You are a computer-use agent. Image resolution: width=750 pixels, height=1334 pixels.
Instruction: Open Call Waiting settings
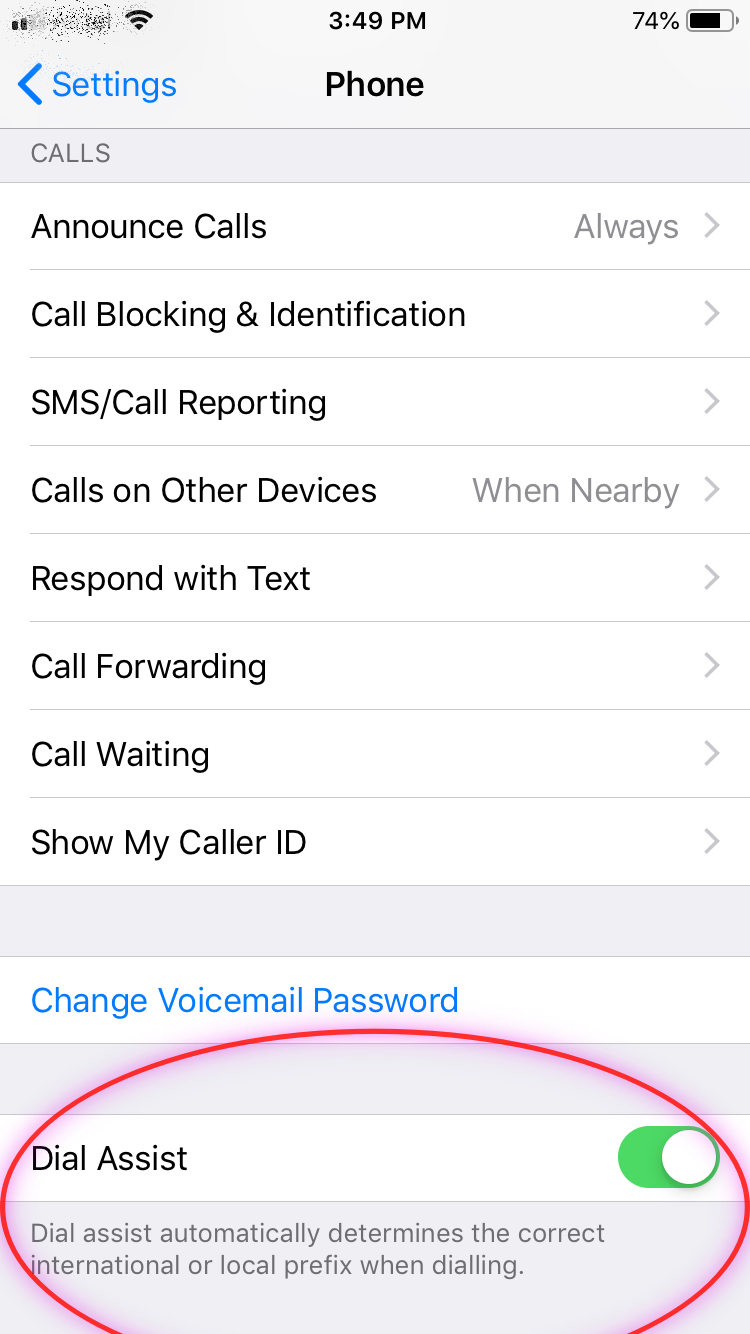point(375,755)
